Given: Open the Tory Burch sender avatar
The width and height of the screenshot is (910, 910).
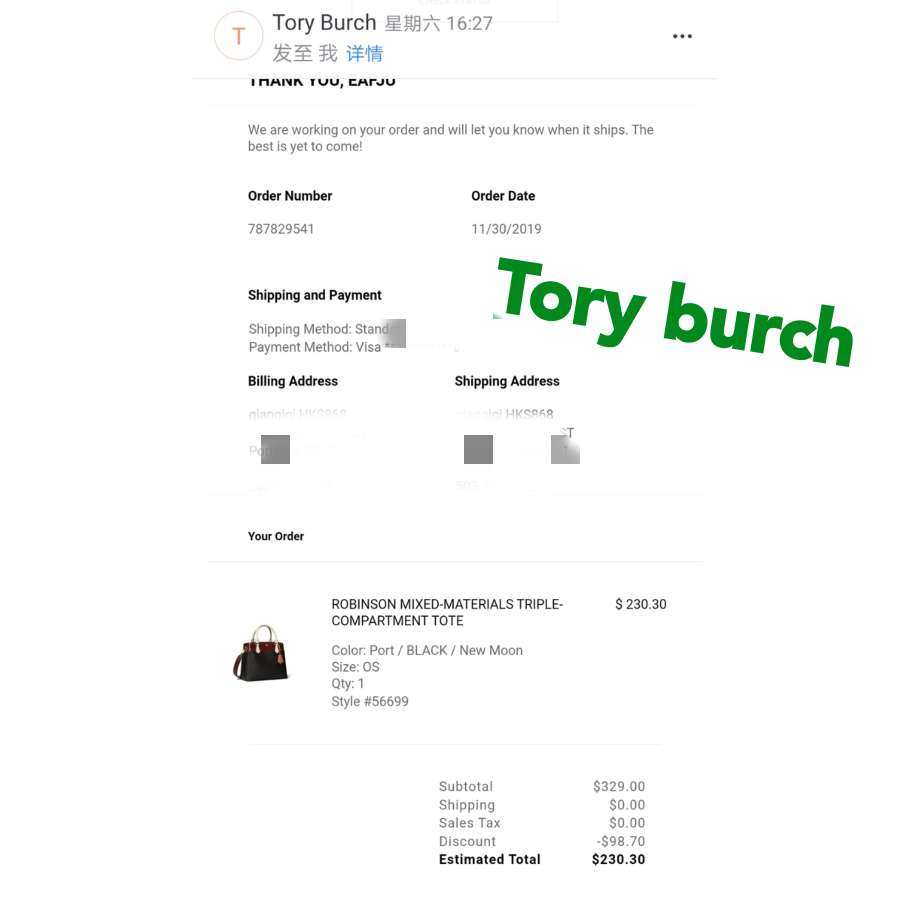Looking at the screenshot, I should click(238, 37).
